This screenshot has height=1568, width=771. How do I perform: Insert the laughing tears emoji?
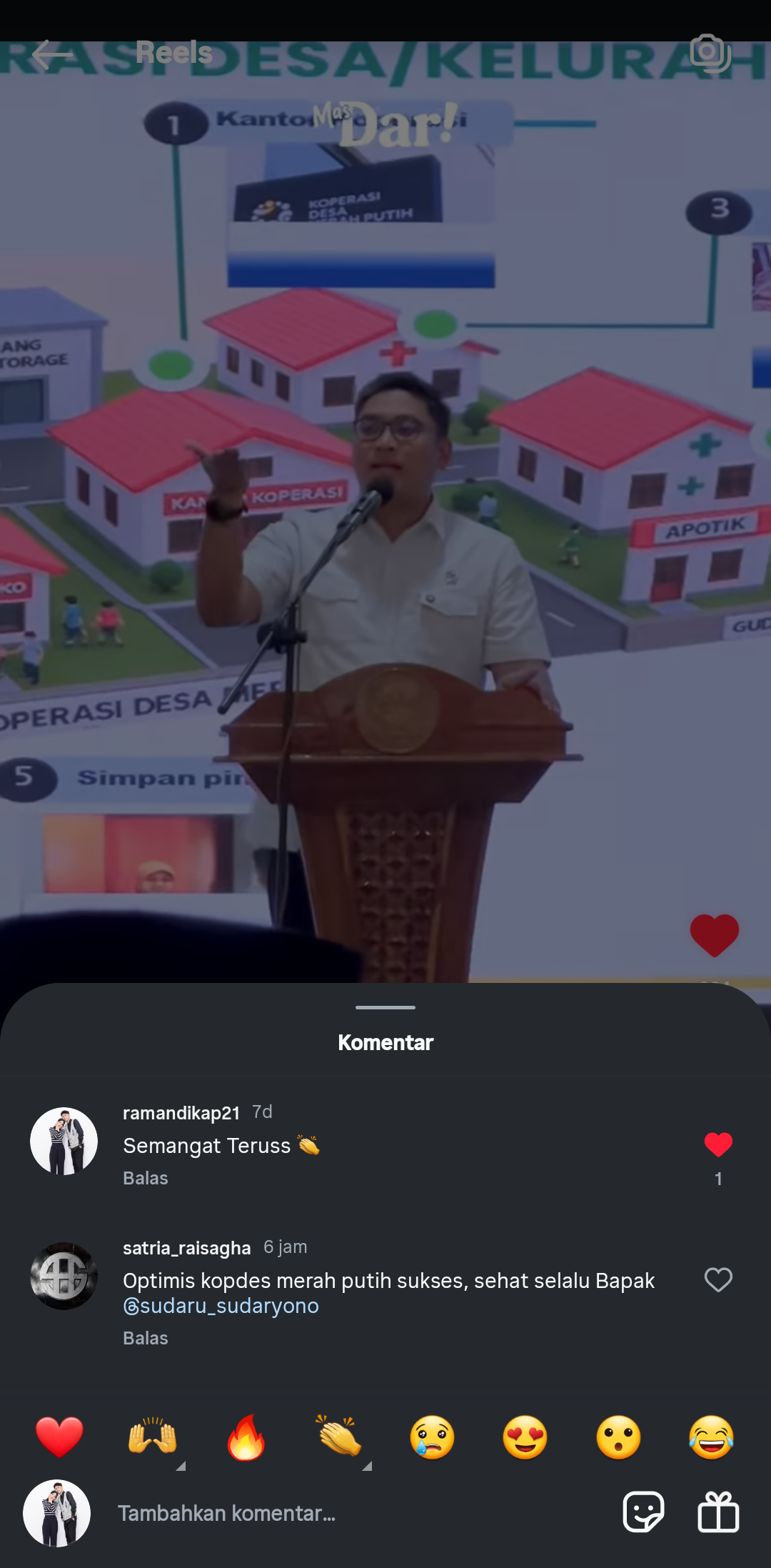(x=712, y=1437)
